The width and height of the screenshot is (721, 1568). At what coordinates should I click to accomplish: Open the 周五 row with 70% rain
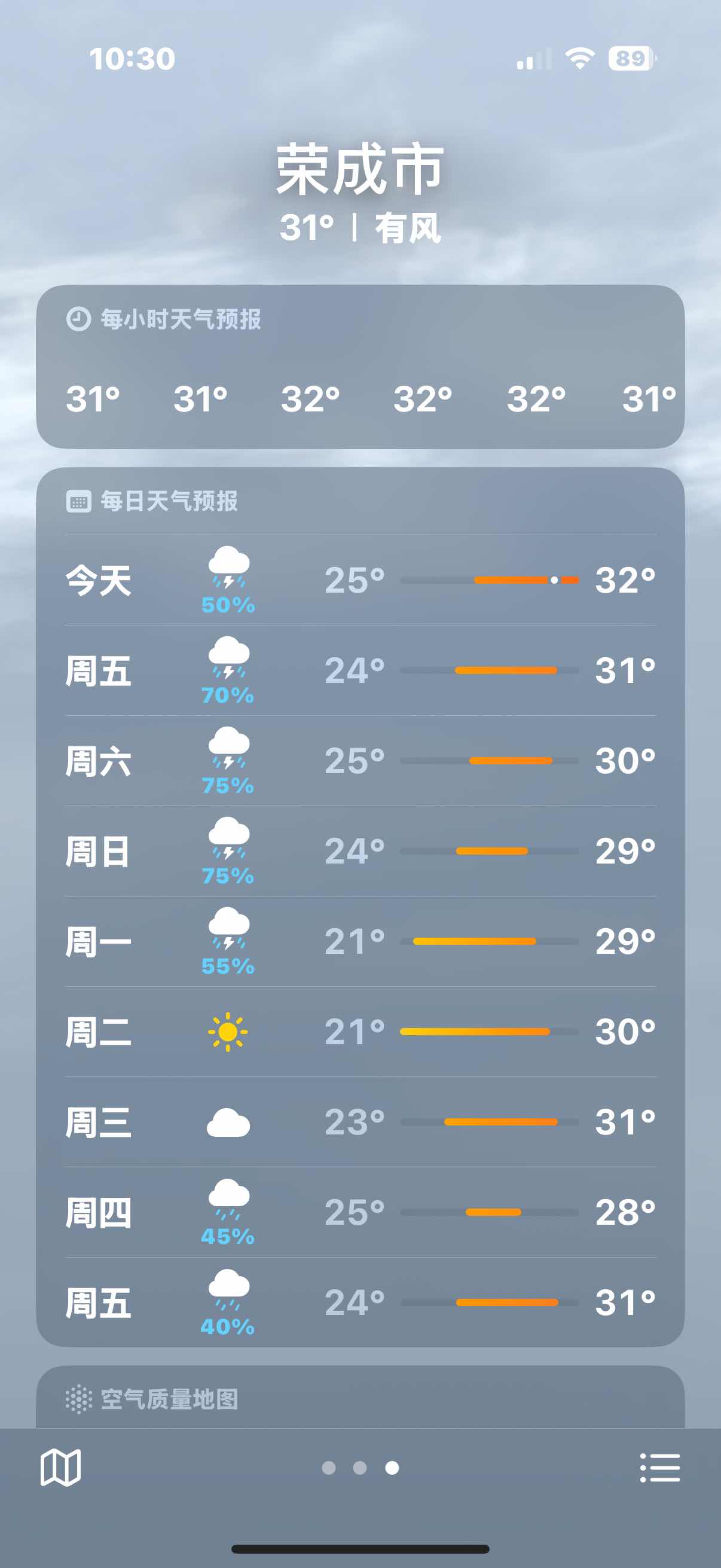click(360, 670)
